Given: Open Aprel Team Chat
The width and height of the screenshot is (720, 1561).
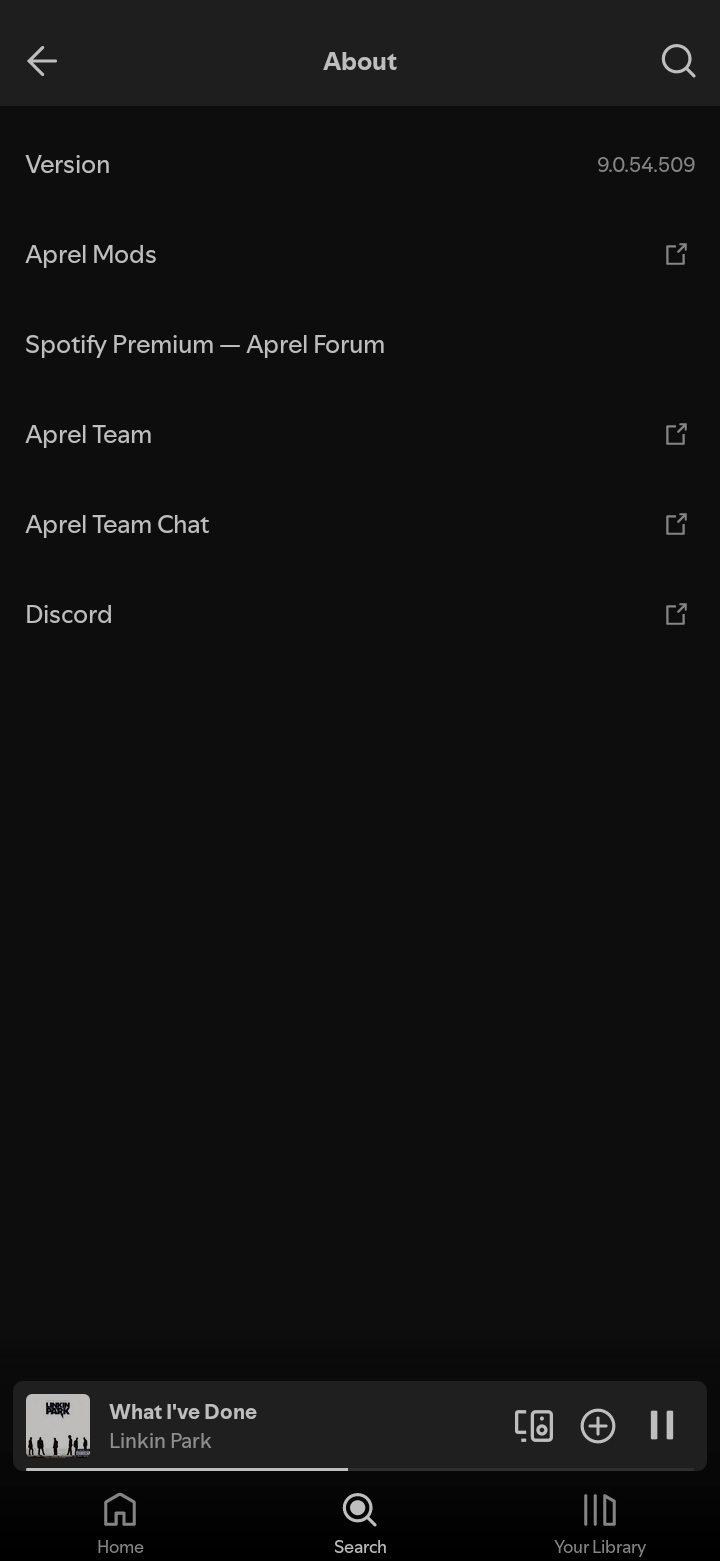Looking at the screenshot, I should pos(360,524).
